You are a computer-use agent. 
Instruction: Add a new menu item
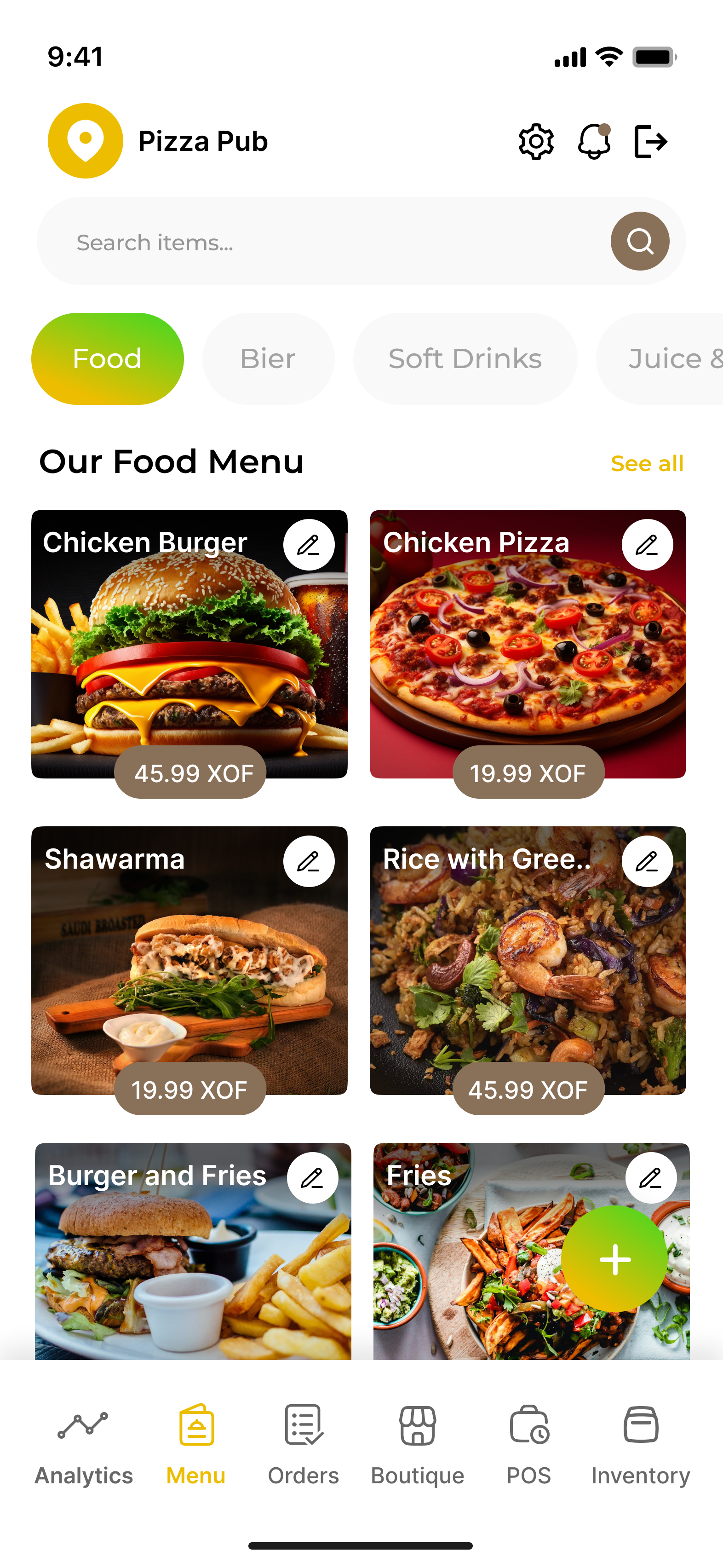click(x=614, y=1259)
